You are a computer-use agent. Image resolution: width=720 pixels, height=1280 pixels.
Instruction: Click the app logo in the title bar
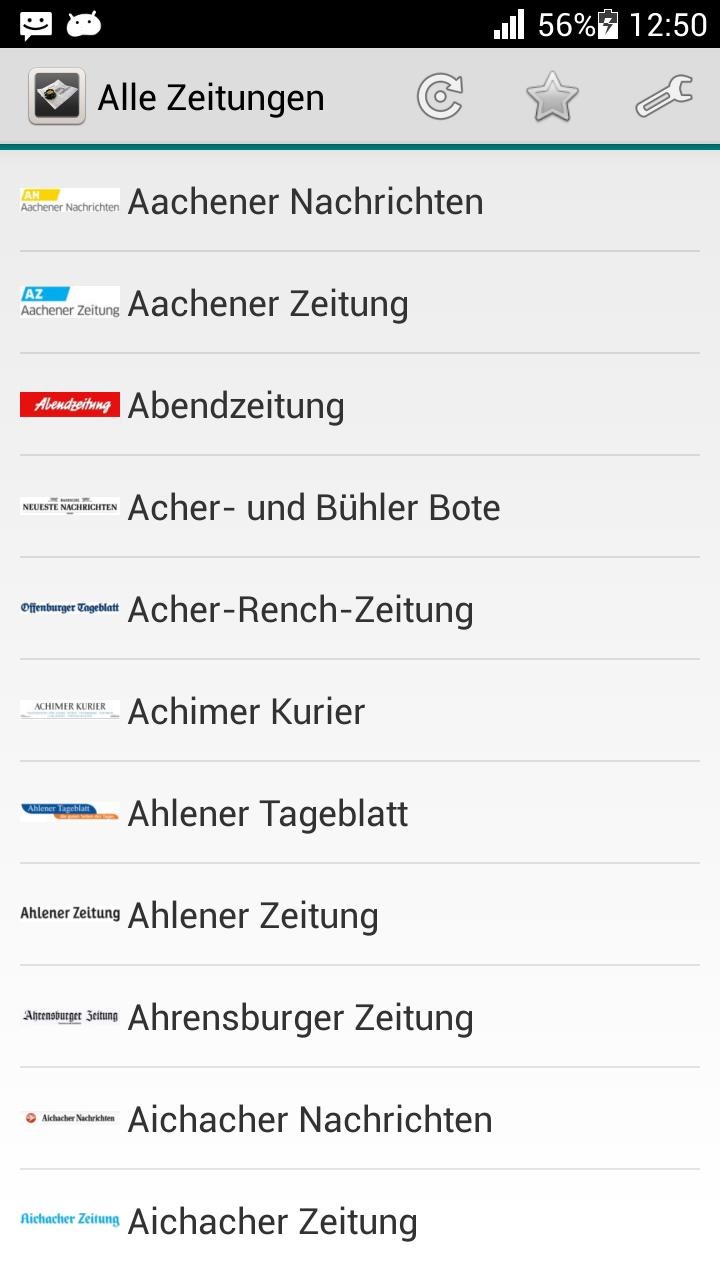(50, 96)
